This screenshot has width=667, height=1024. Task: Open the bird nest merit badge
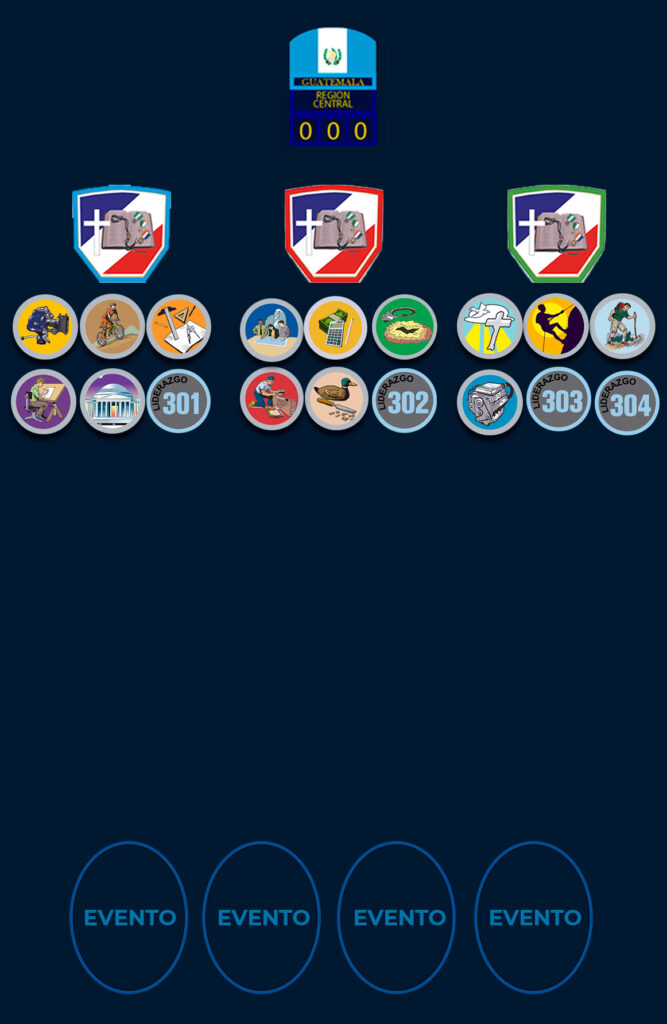404,326
